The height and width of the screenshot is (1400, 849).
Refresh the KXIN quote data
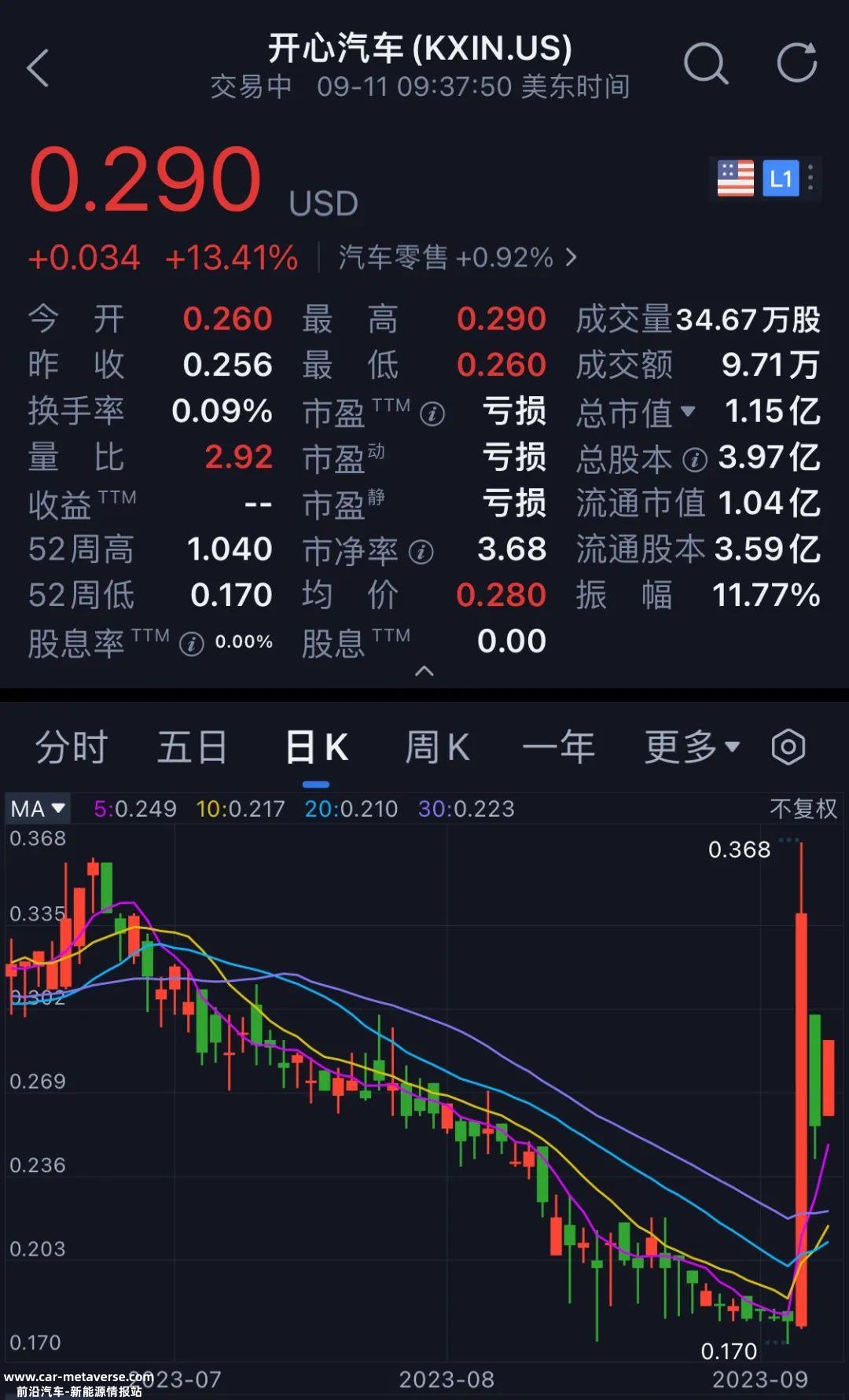point(797,63)
